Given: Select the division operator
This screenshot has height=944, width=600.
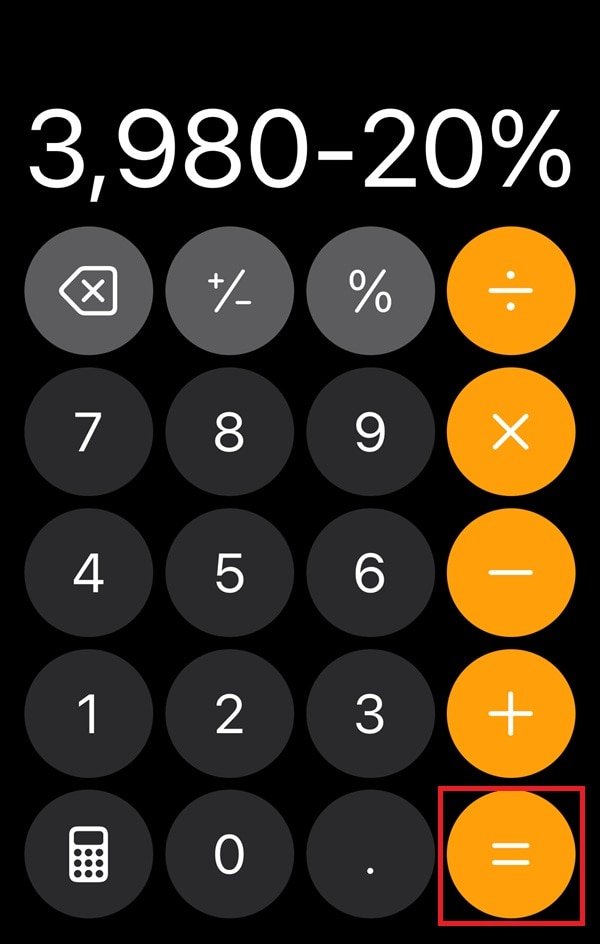Looking at the screenshot, I should (x=511, y=291).
